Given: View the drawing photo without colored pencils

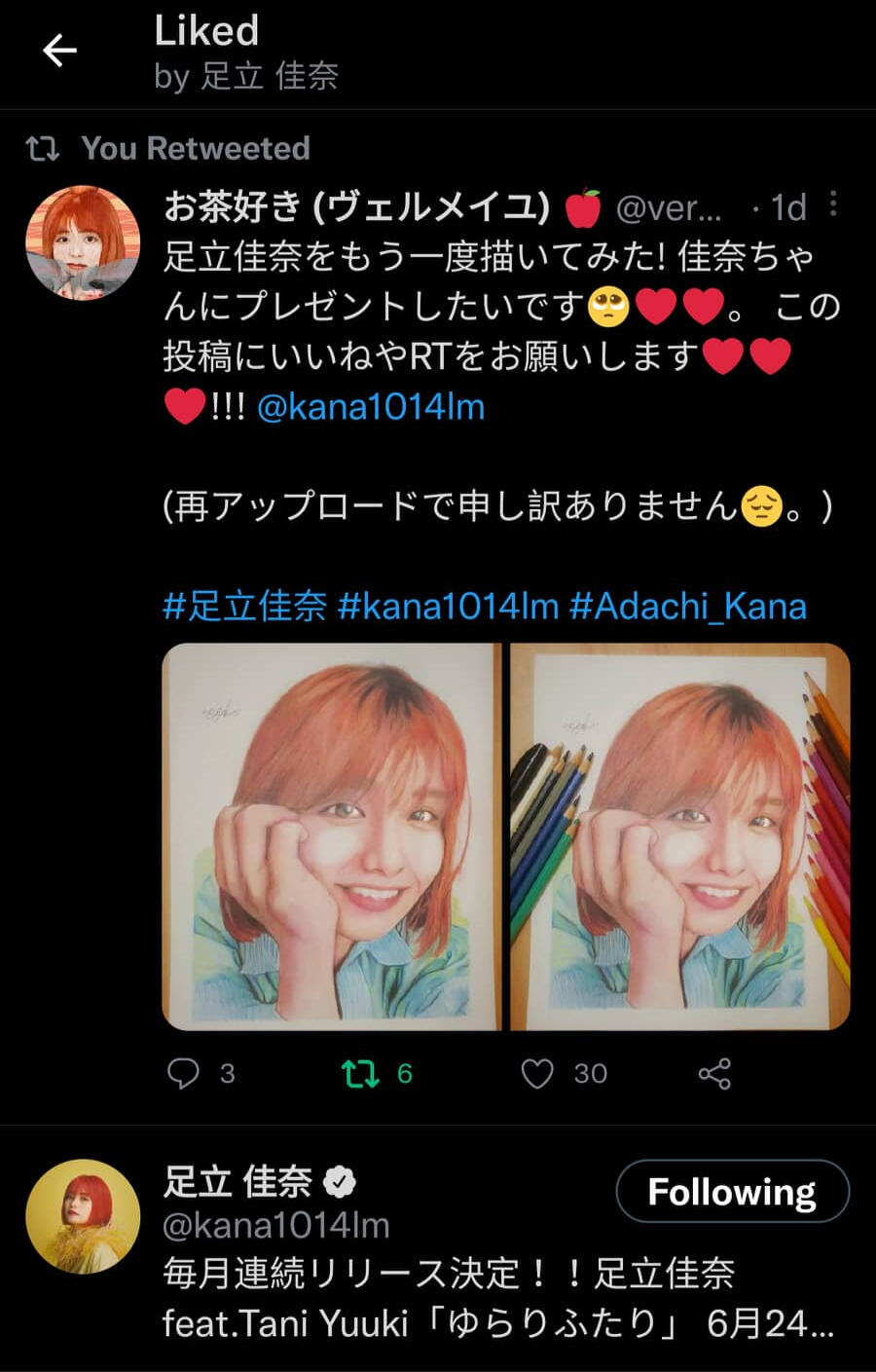Looking at the screenshot, I should pos(332,835).
